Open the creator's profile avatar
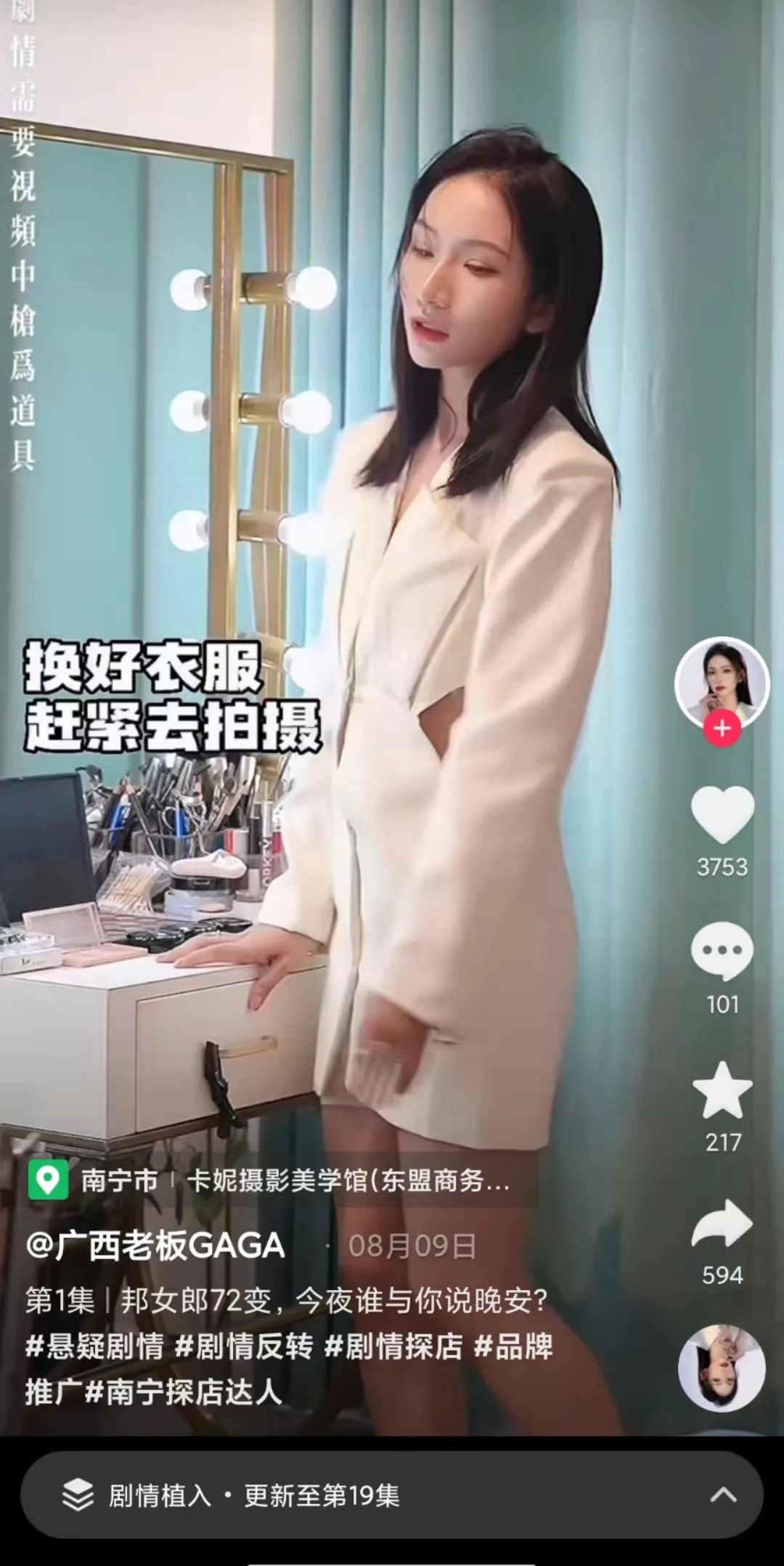This screenshot has height=1566, width=784. [x=722, y=681]
